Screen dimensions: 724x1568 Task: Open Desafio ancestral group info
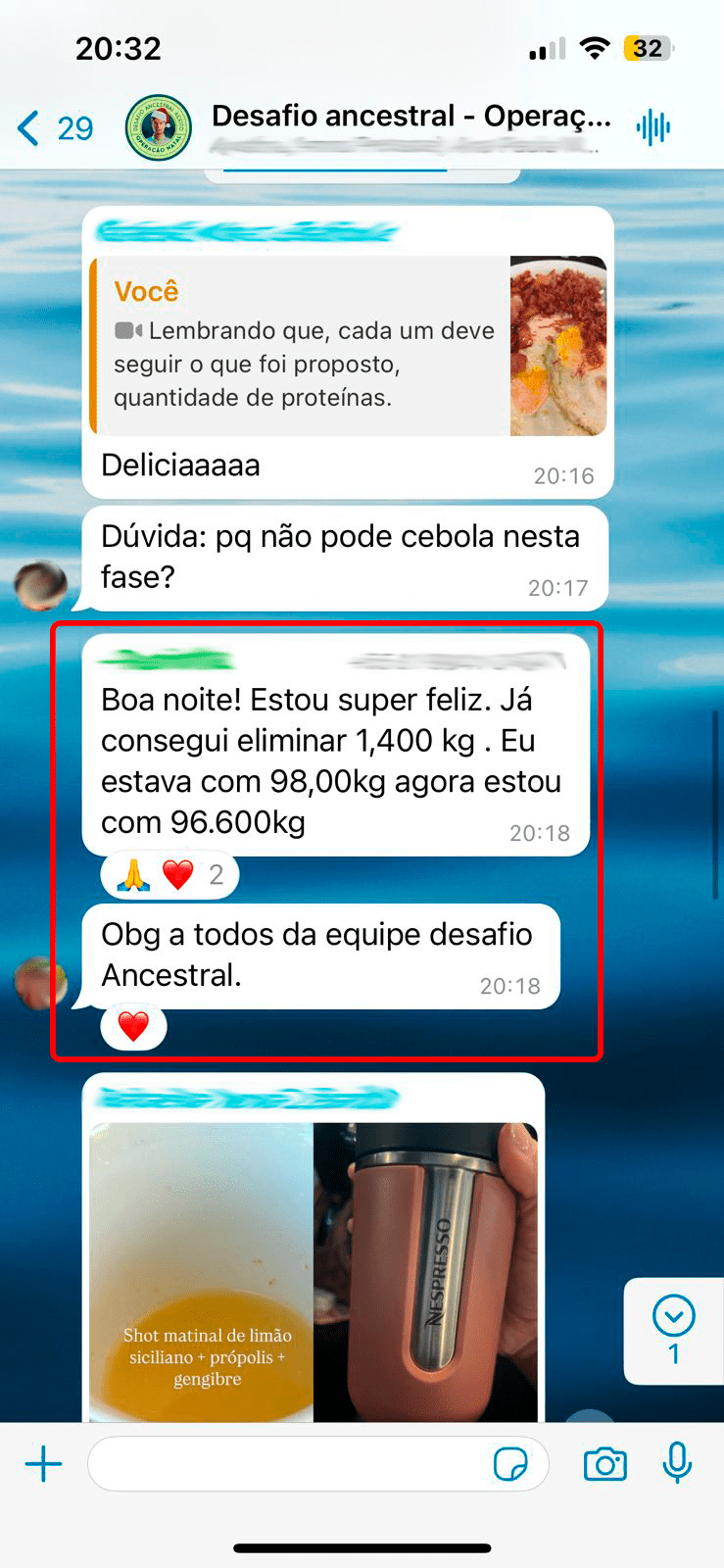coord(410,118)
